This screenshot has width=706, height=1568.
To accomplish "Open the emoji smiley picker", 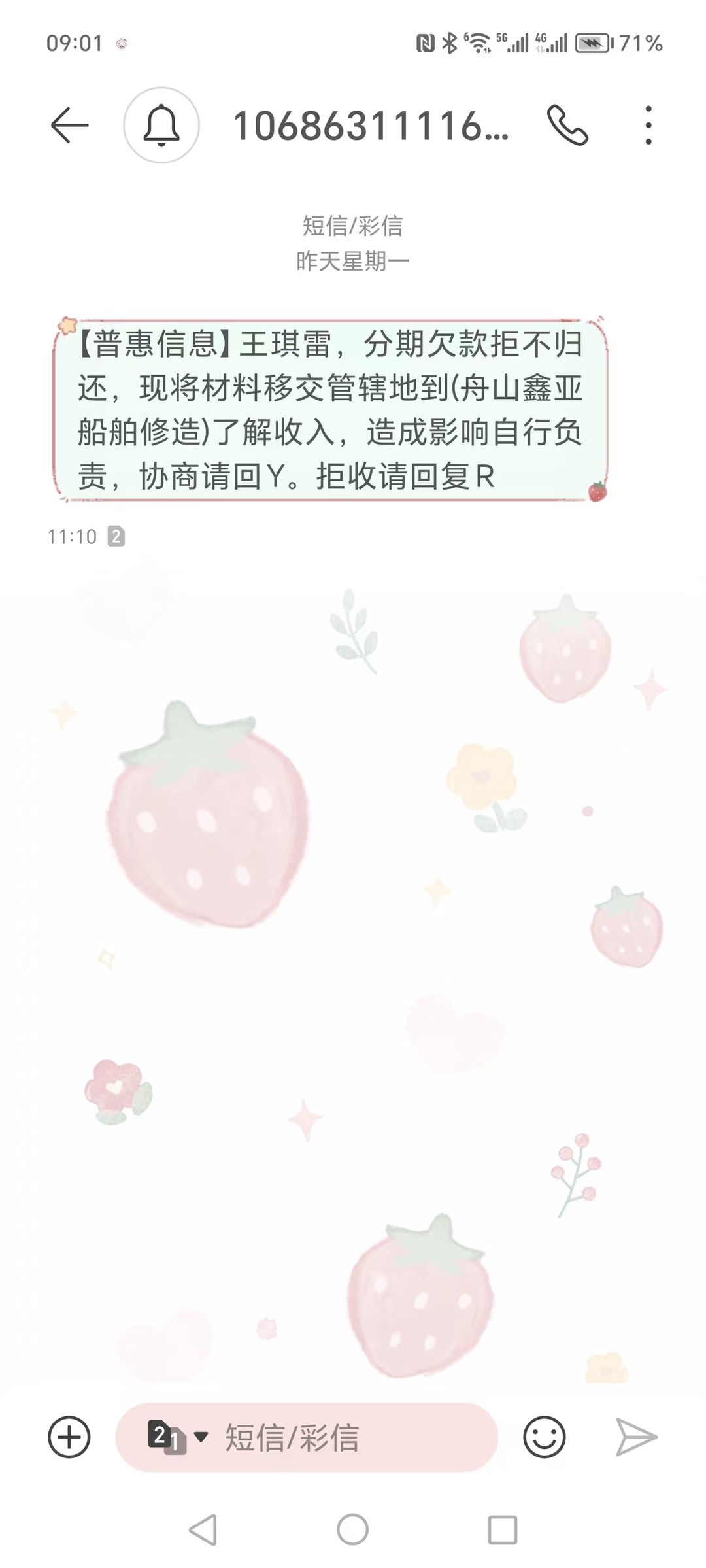I will 544,1437.
